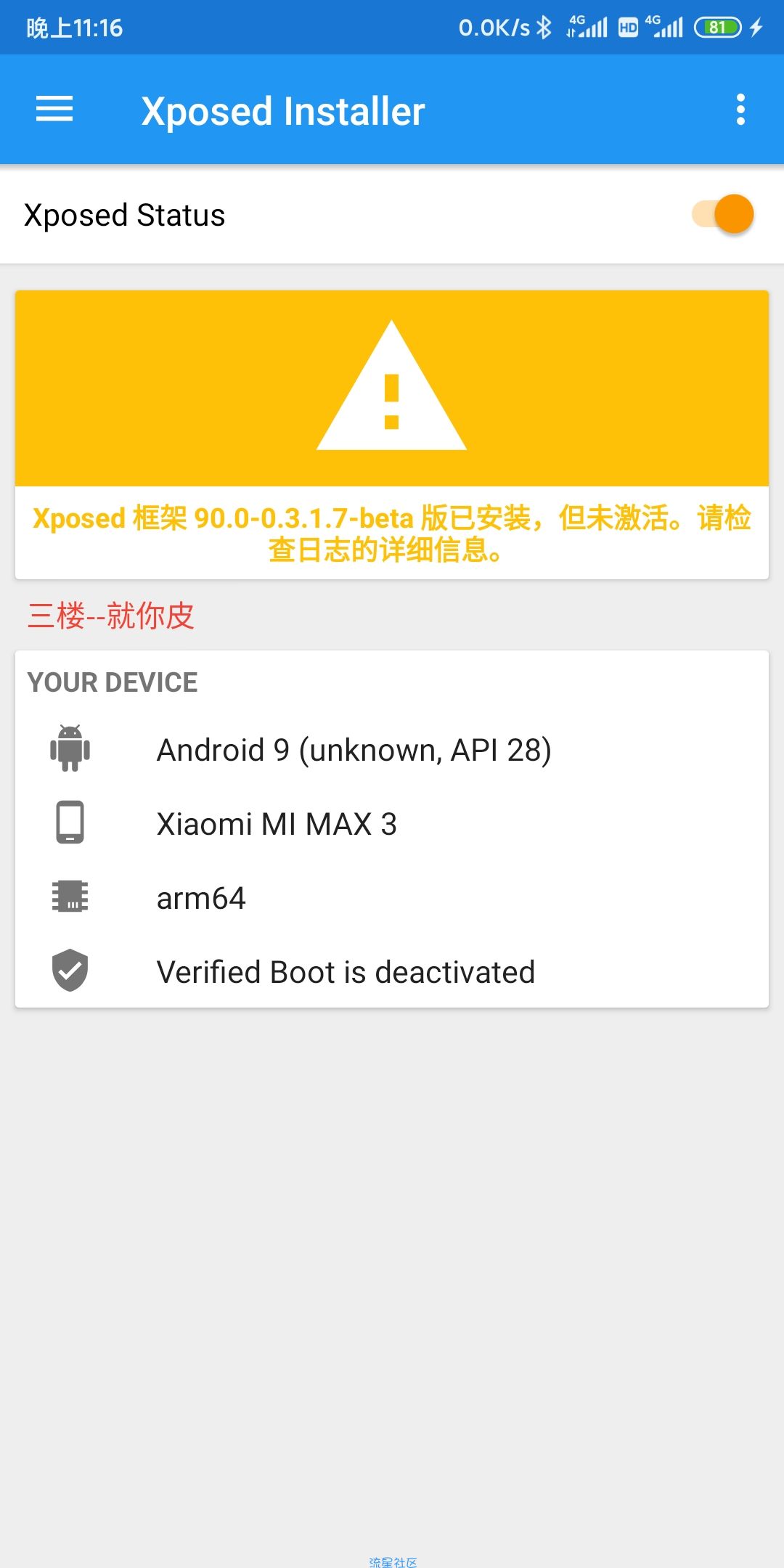Open the hamburger navigation drawer

(x=54, y=110)
